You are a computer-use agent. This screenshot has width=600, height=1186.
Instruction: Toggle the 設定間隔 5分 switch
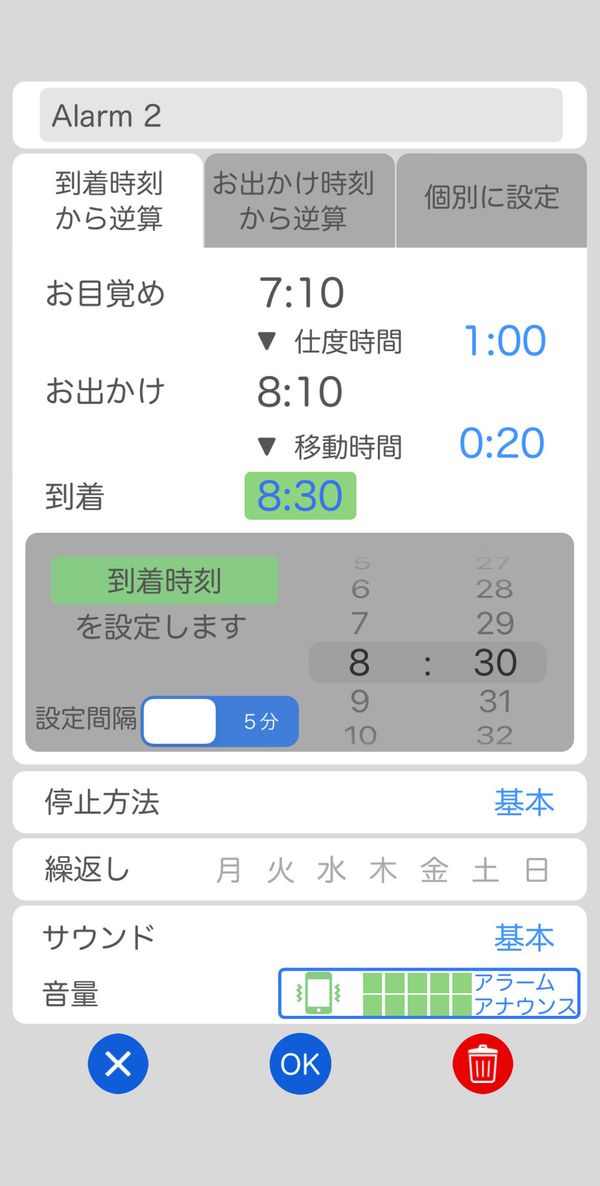tap(220, 721)
